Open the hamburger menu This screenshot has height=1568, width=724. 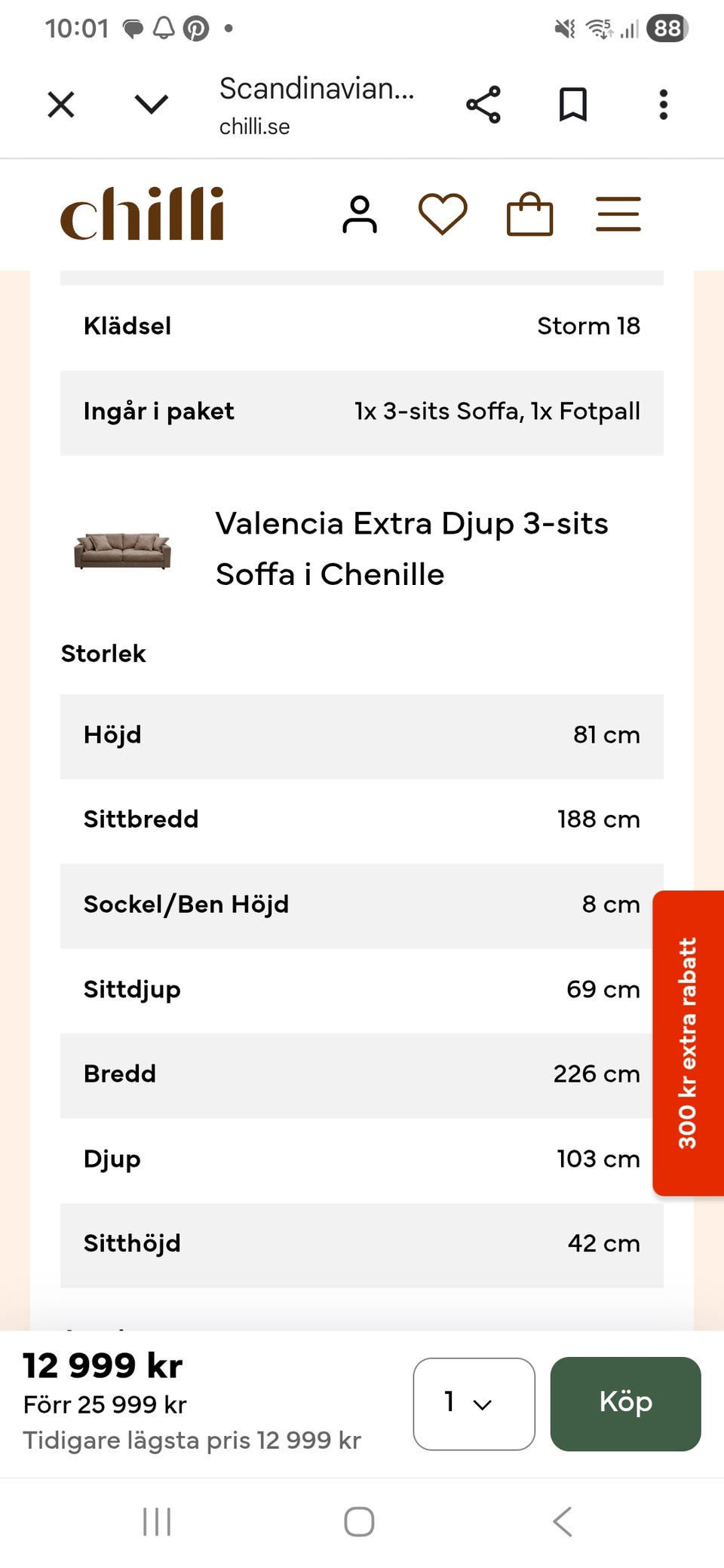point(618,214)
